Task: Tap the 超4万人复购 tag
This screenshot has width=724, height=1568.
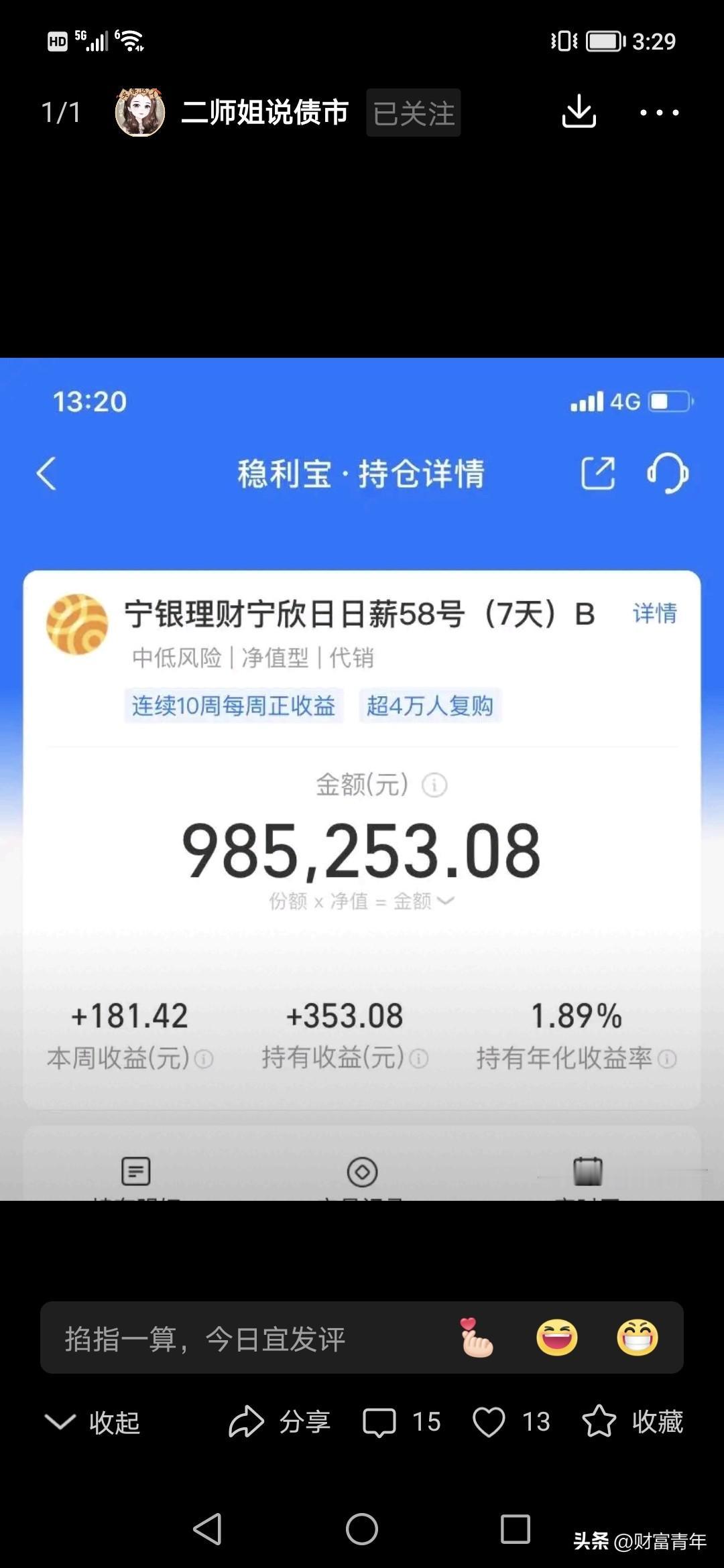Action: (429, 706)
